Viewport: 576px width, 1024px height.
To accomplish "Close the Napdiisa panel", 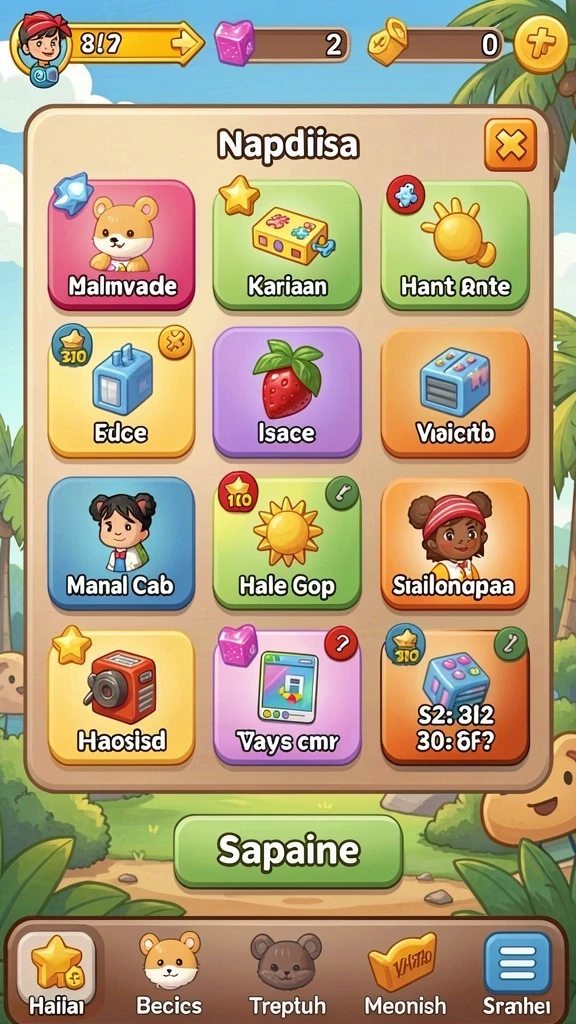I will point(510,144).
